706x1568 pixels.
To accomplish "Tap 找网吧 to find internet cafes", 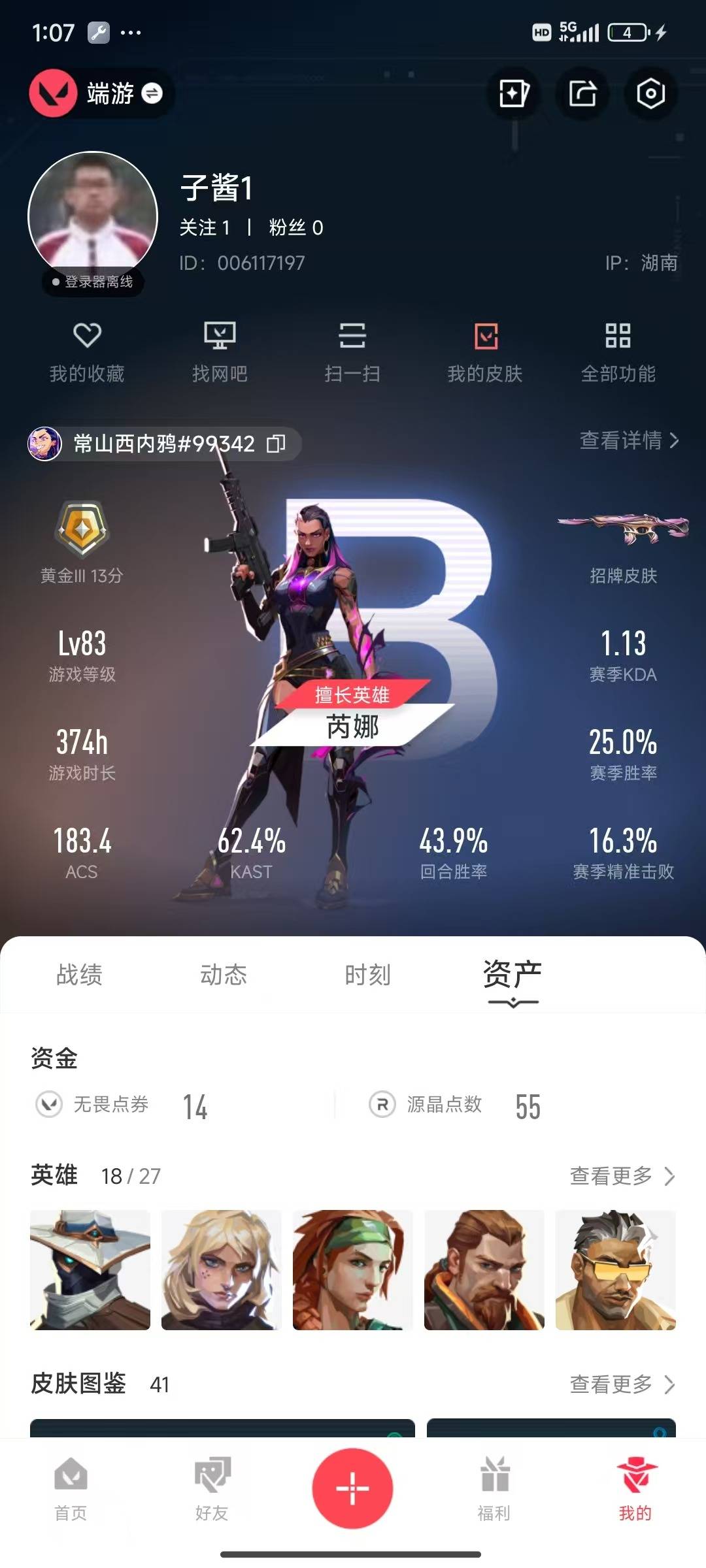I will pos(220,353).
